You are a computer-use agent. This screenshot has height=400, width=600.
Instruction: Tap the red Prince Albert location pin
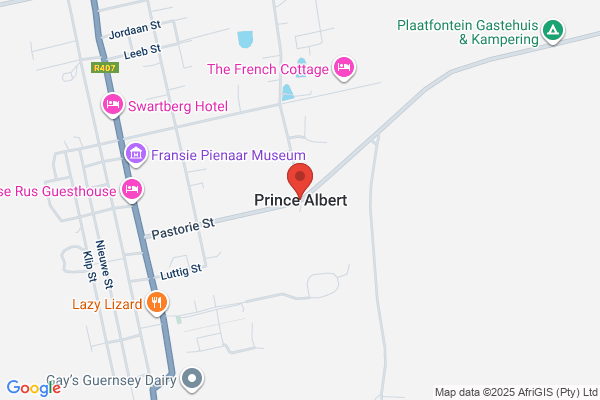click(300, 180)
